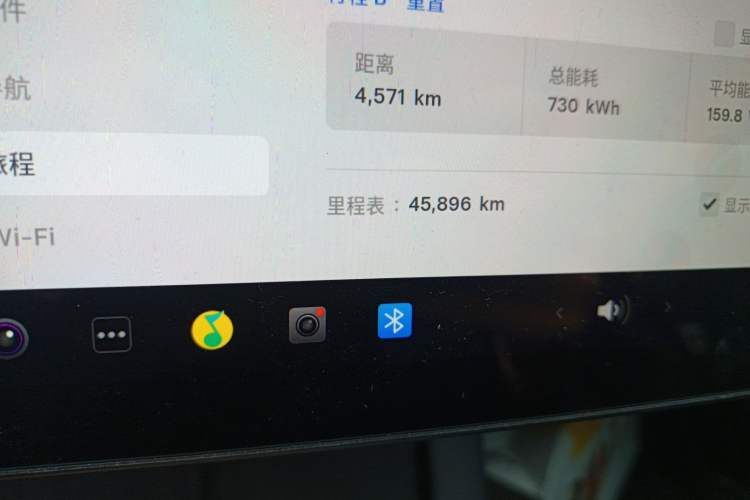Open the all-apps three-dots launcher
The height and width of the screenshot is (500, 750).
[x=112, y=334]
